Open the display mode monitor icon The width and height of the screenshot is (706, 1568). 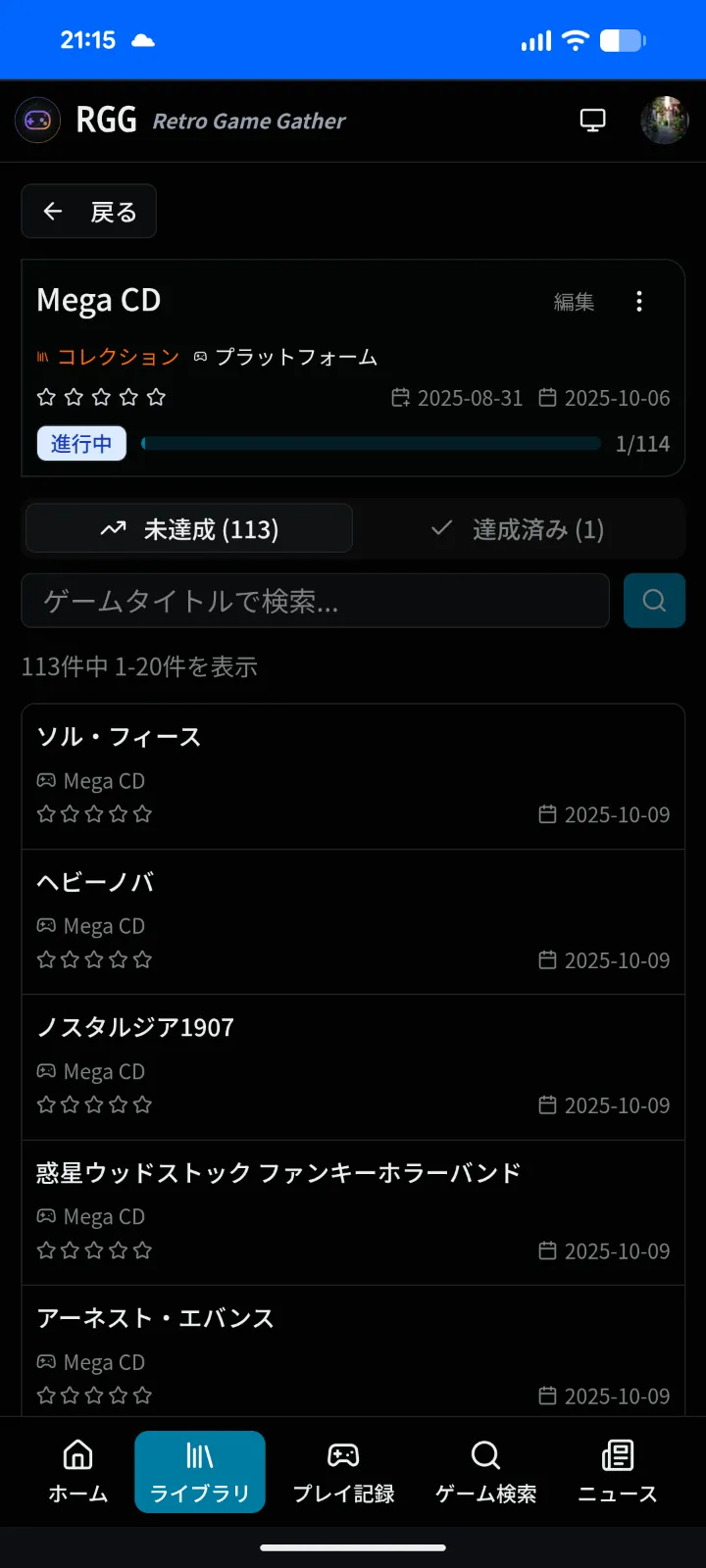[x=592, y=121]
